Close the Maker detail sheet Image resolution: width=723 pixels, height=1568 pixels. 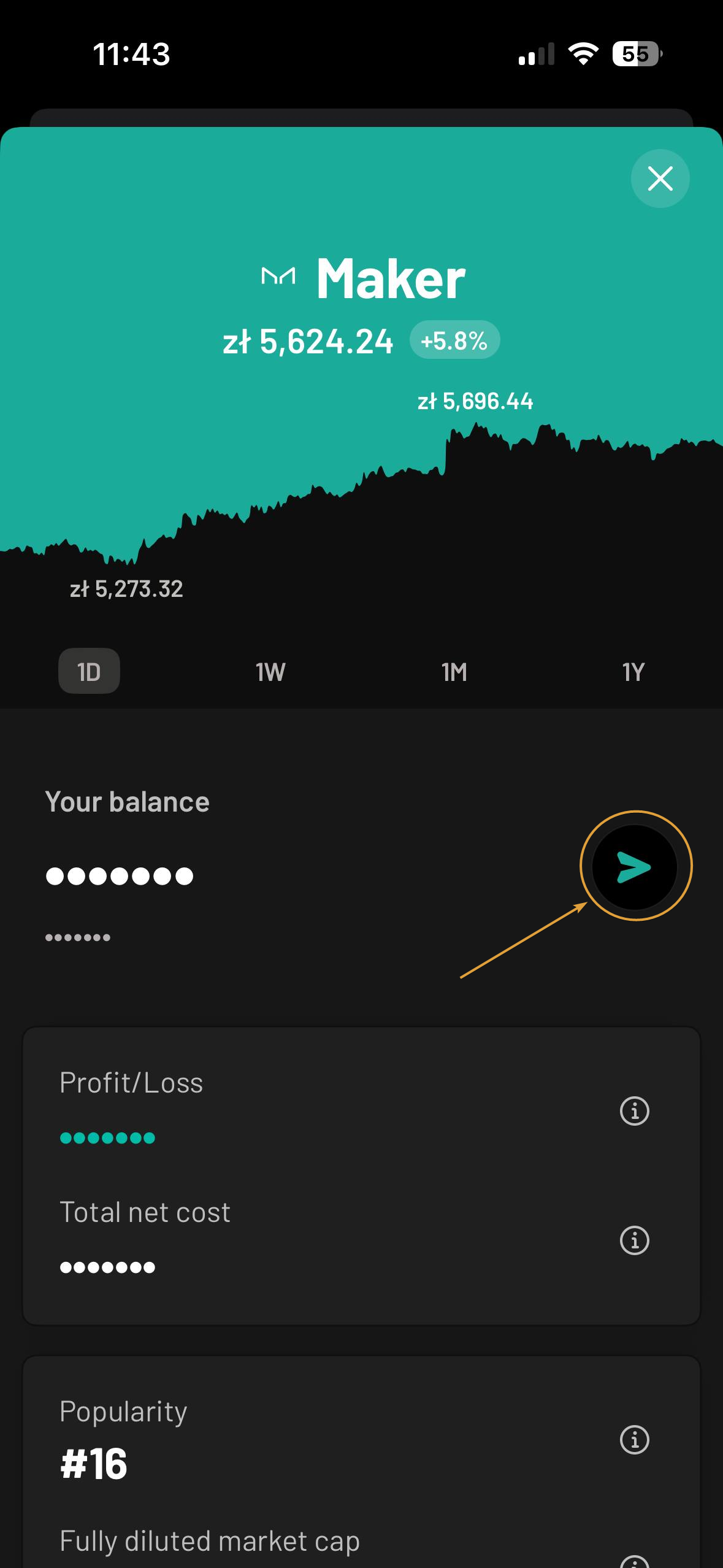pos(660,179)
